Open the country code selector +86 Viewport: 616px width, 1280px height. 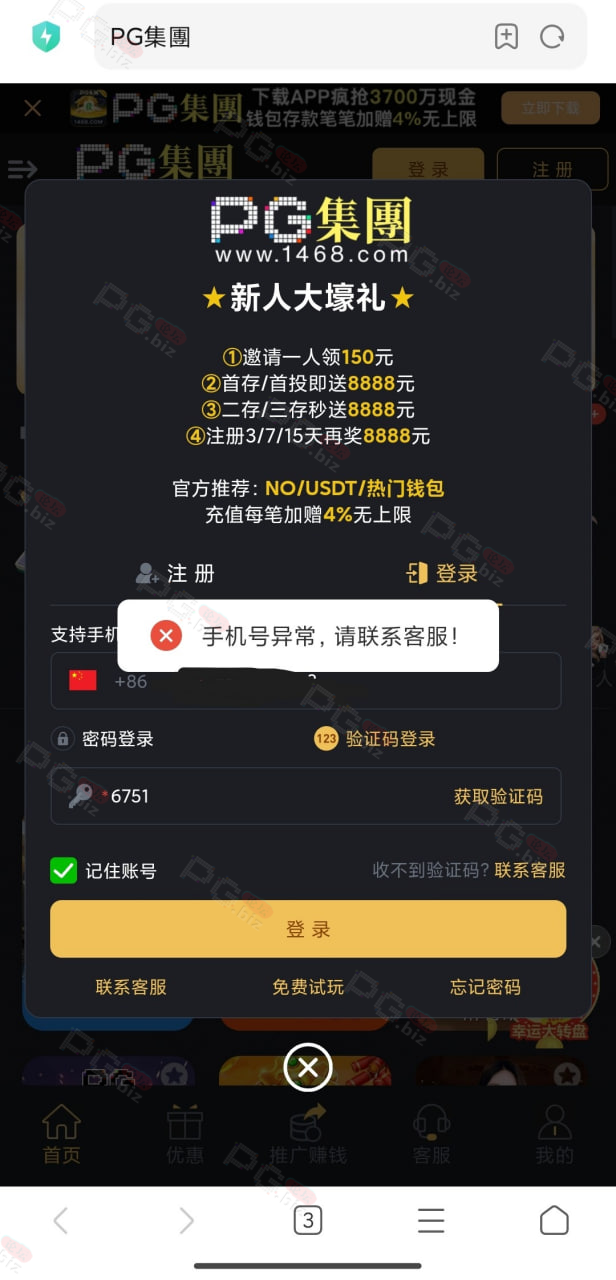point(108,681)
